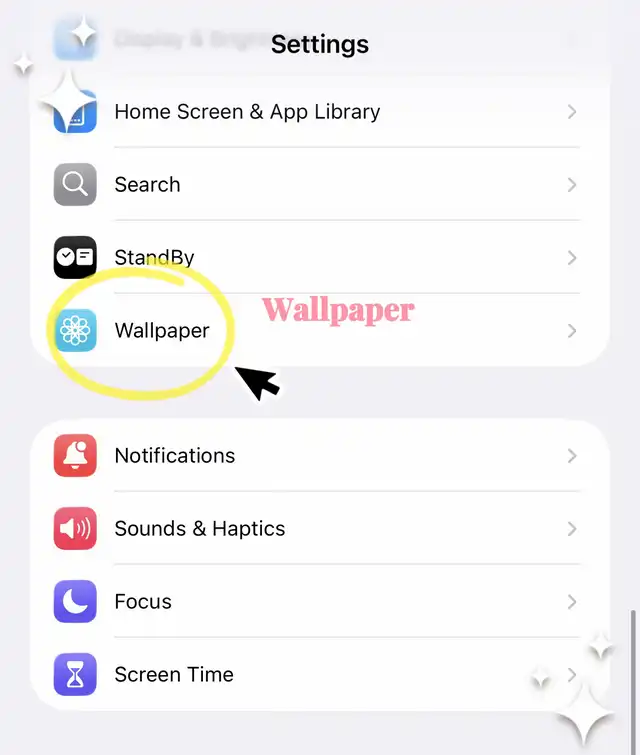Viewport: 640px width, 755px height.
Task: Open Home Screen & App Library settings
Action: (x=247, y=112)
